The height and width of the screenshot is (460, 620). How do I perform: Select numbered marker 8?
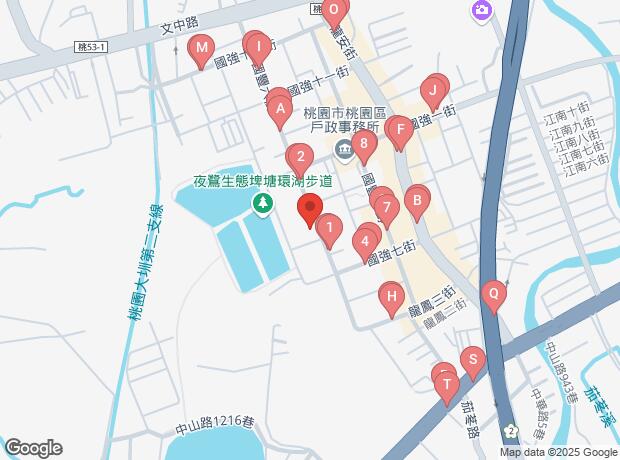[x=364, y=149]
